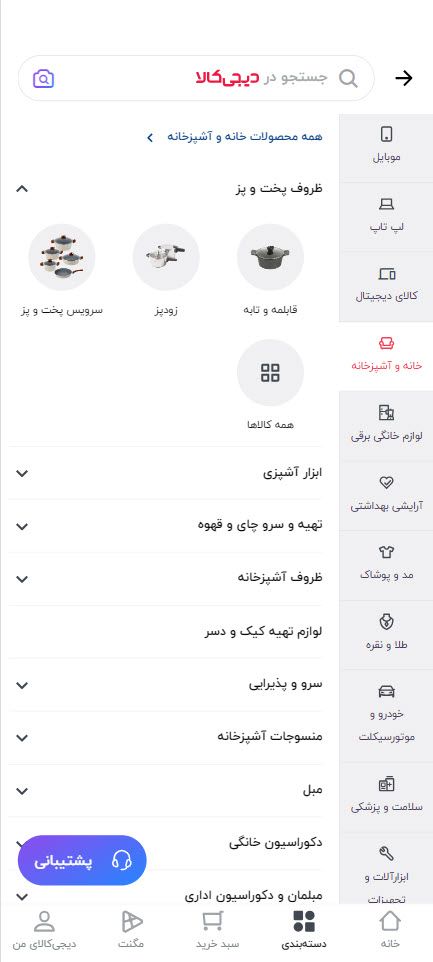
Task: Select the موبایل category in the sidebar
Action: tap(386, 144)
